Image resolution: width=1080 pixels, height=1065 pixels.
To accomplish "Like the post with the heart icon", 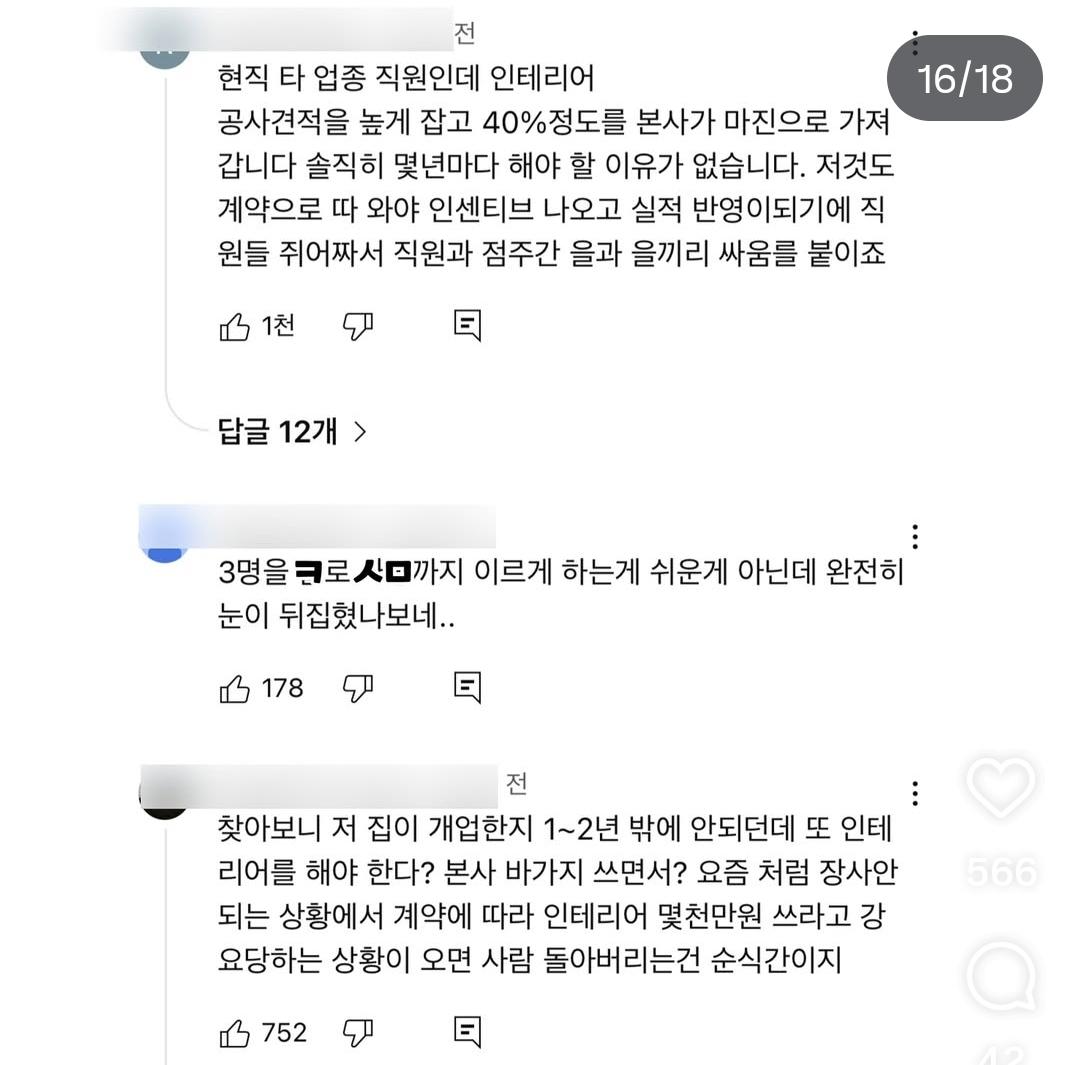I will [x=1001, y=790].
